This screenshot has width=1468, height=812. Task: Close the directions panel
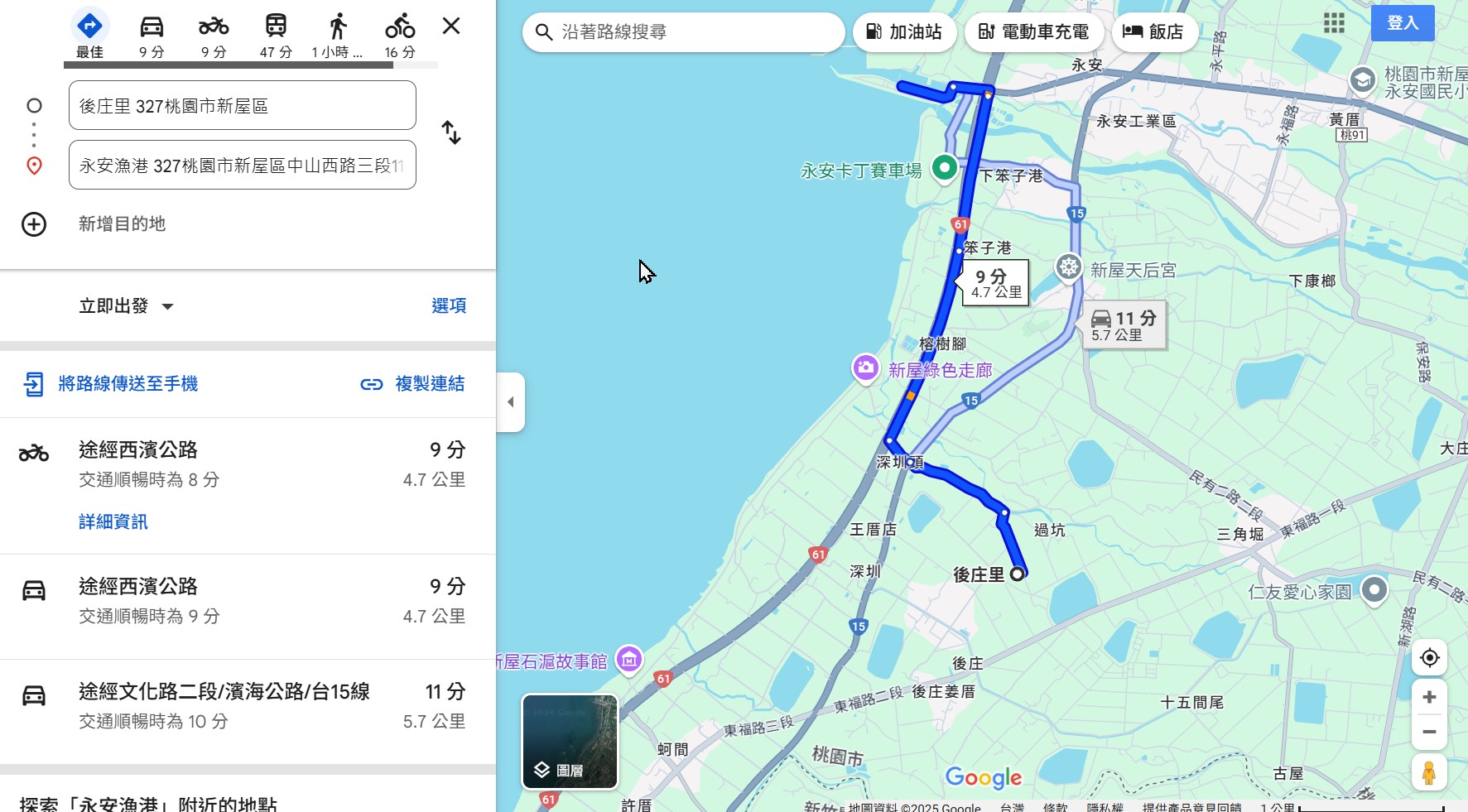click(451, 26)
